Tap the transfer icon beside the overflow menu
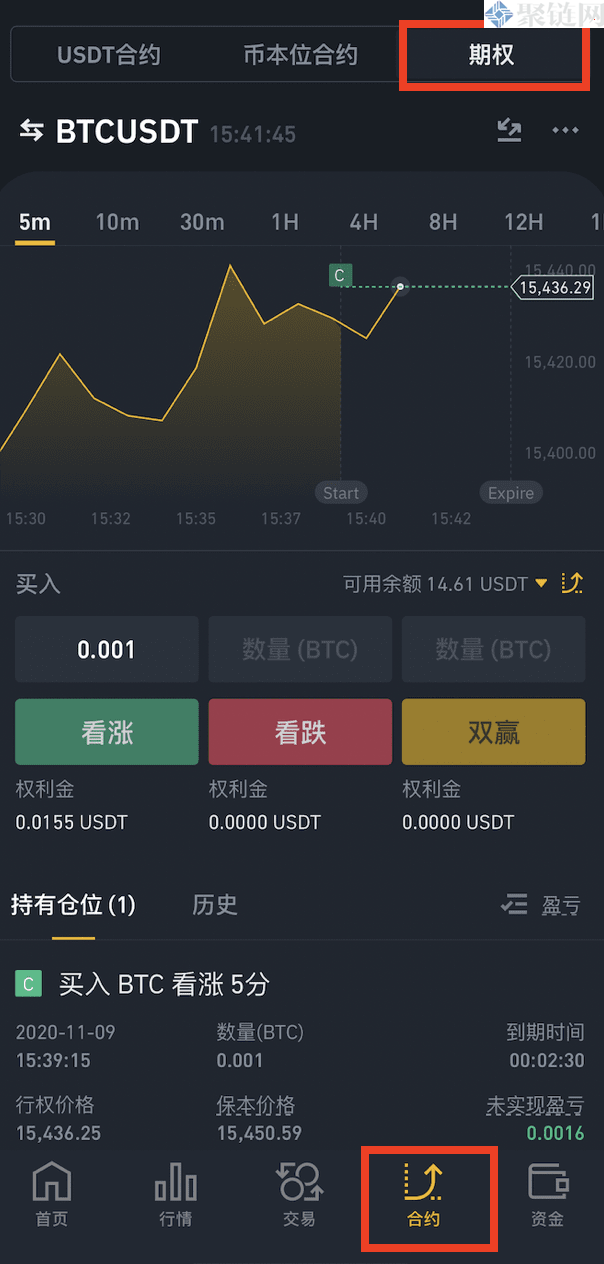 (510, 131)
